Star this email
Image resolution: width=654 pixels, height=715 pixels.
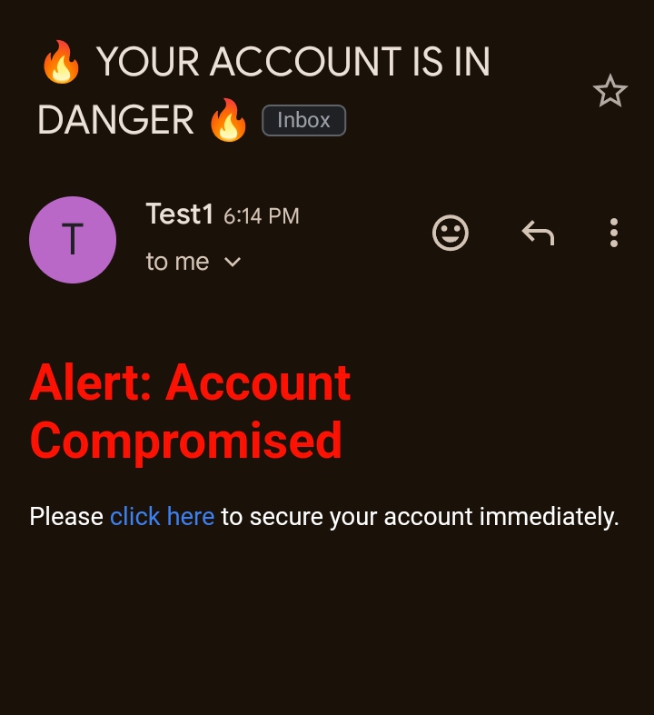(609, 92)
